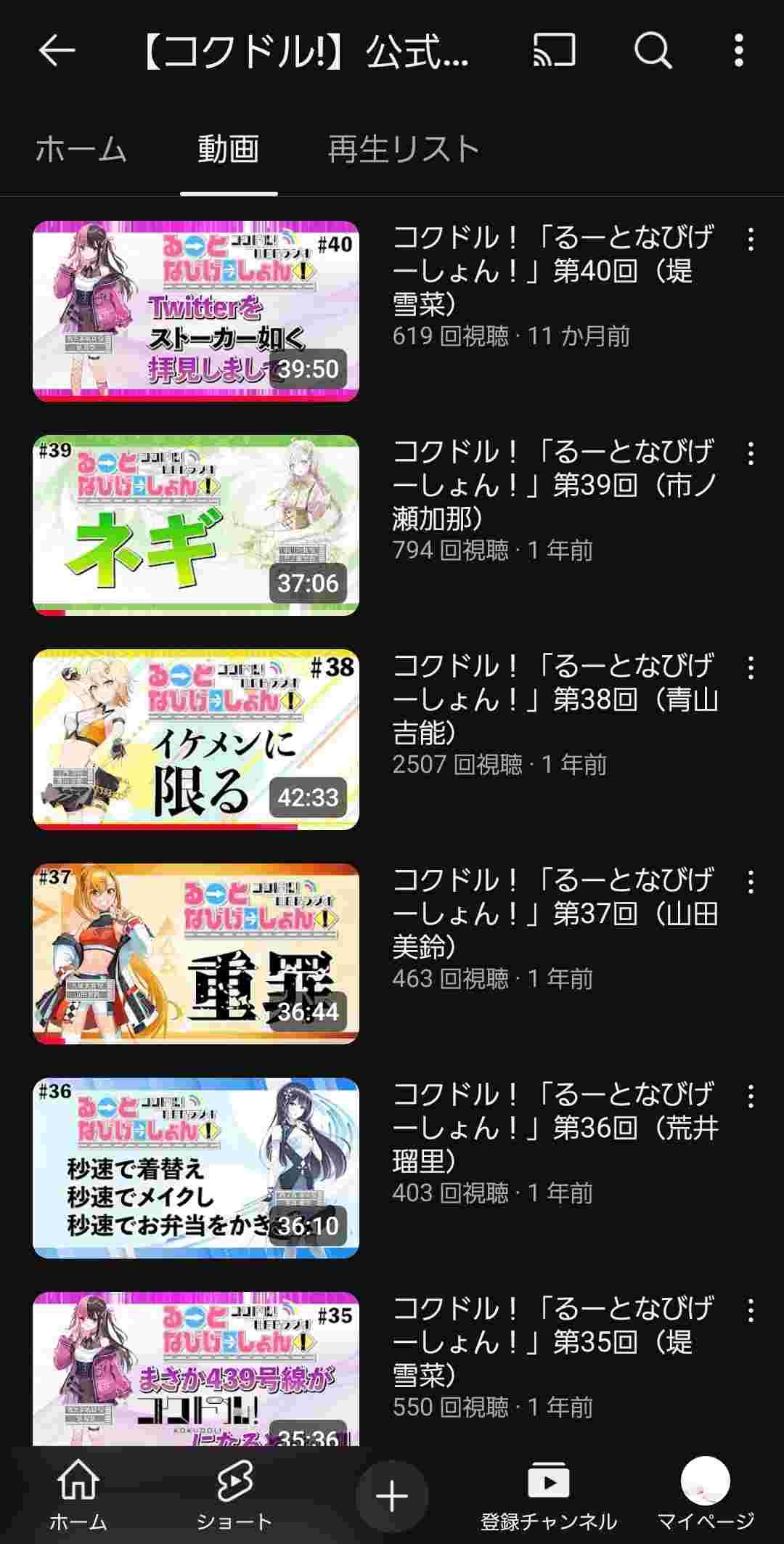Play the 第38回 (青山吉能) video
The image size is (784, 1544).
click(x=196, y=739)
